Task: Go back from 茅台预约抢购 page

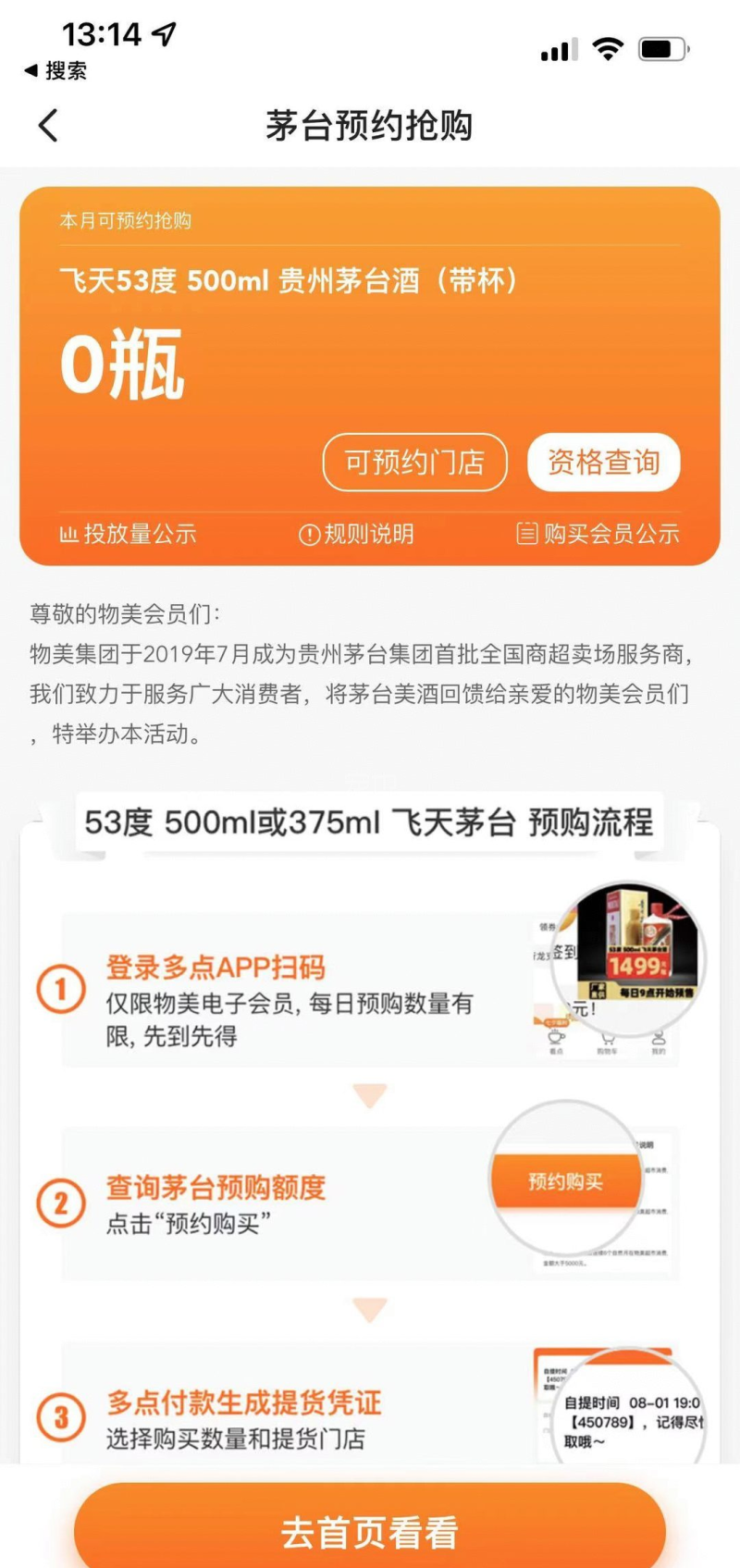Action: point(48,126)
